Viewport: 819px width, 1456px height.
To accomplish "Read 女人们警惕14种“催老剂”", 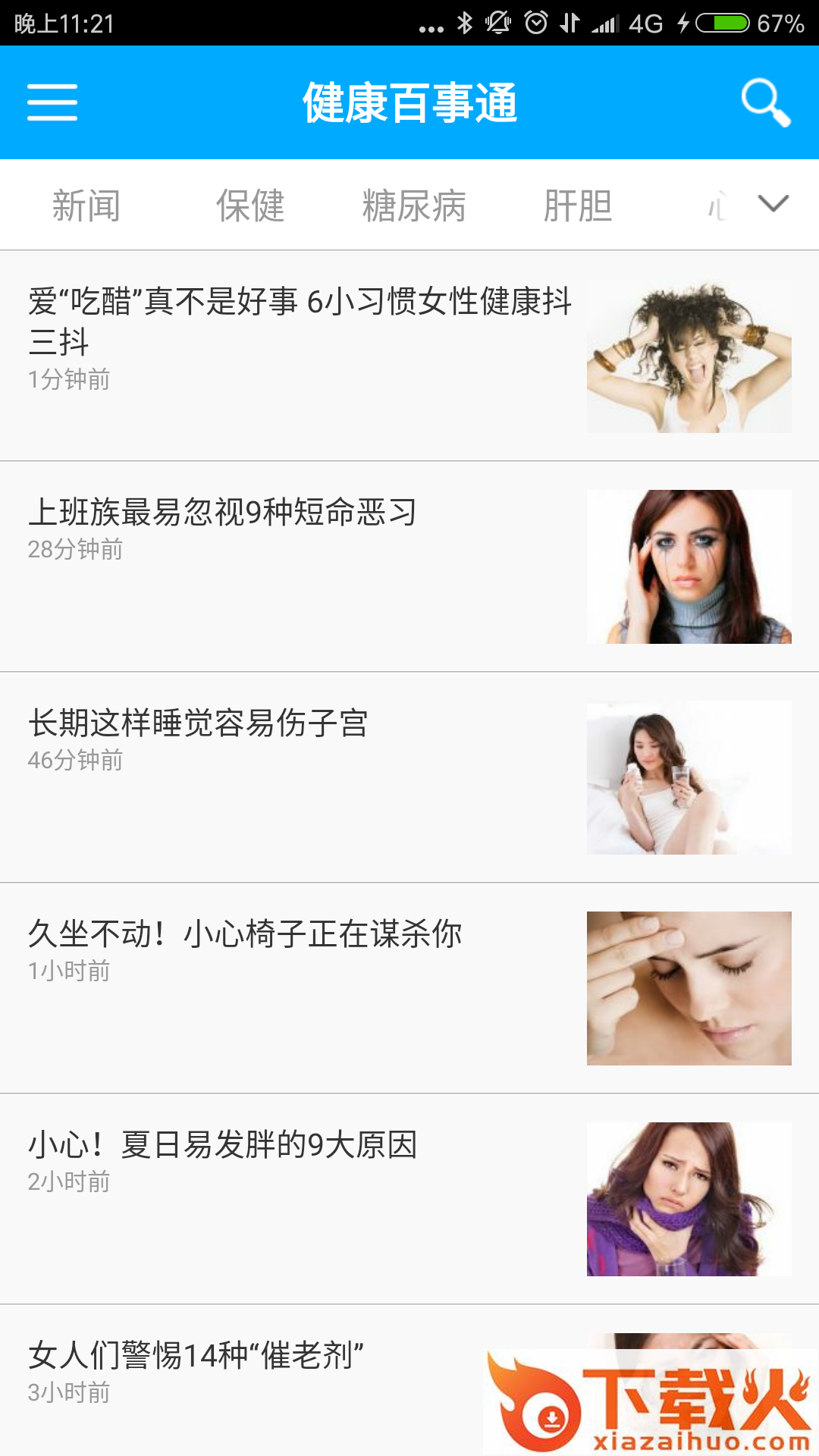I will (196, 1356).
